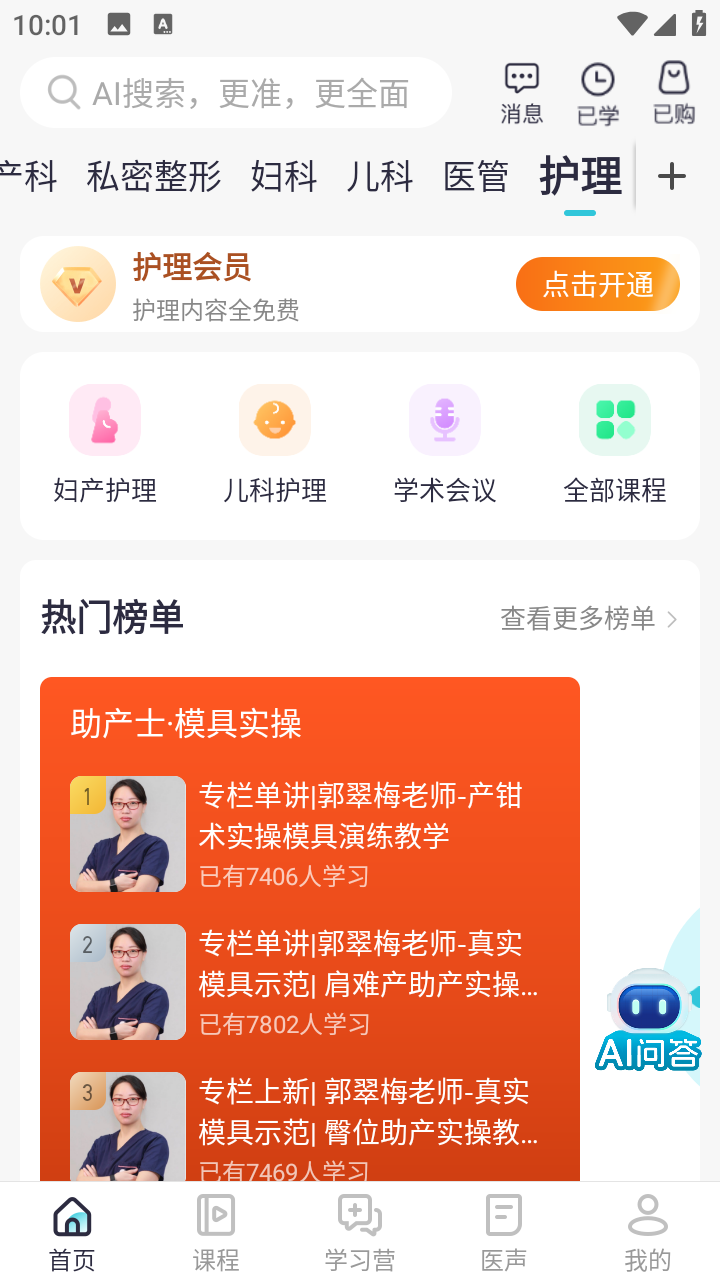Tap 查看更多榜单 link
720x1280 pixels.
pos(589,619)
